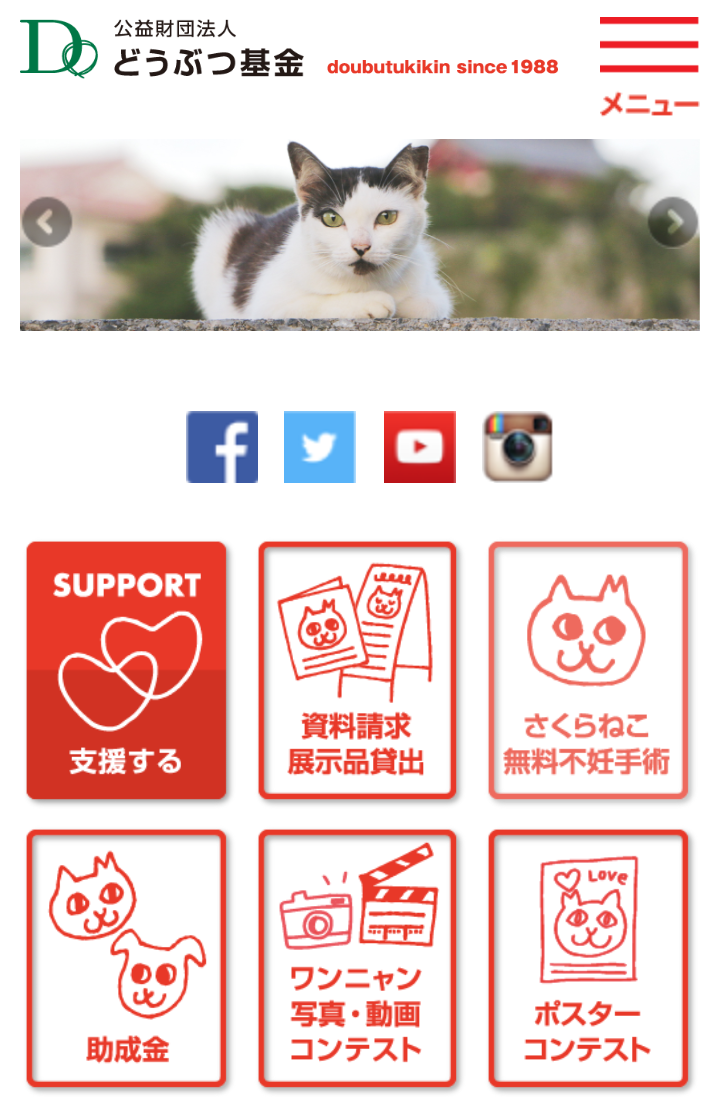The height and width of the screenshot is (1102, 712).
Task: Open the YouTube channel
Action: click(x=419, y=447)
